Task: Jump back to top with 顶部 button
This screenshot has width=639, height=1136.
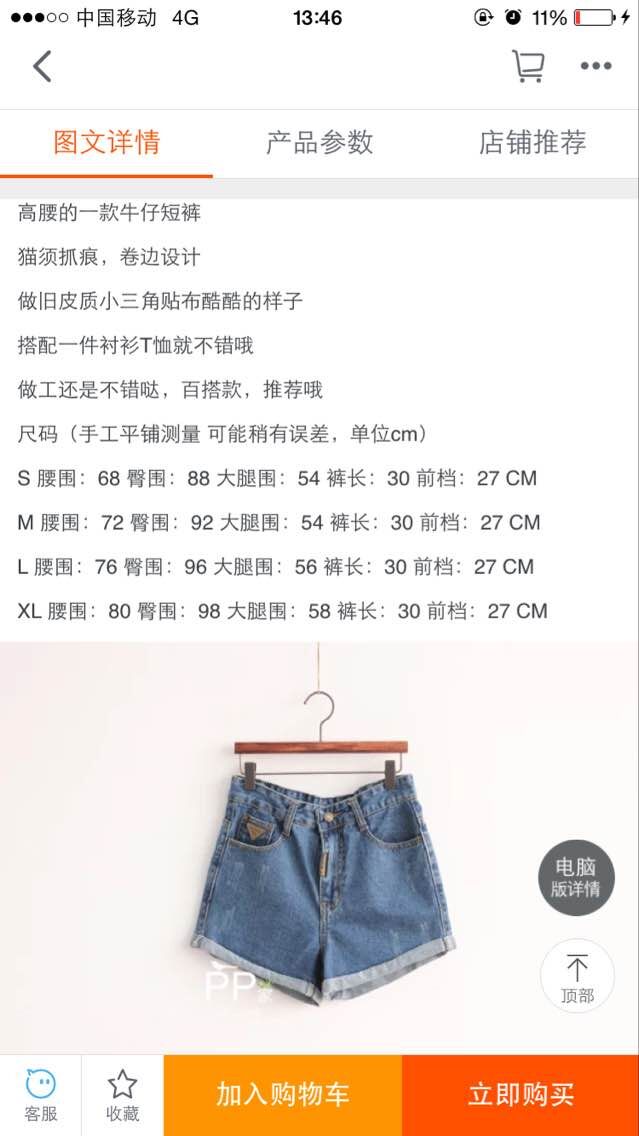Action: pos(577,976)
